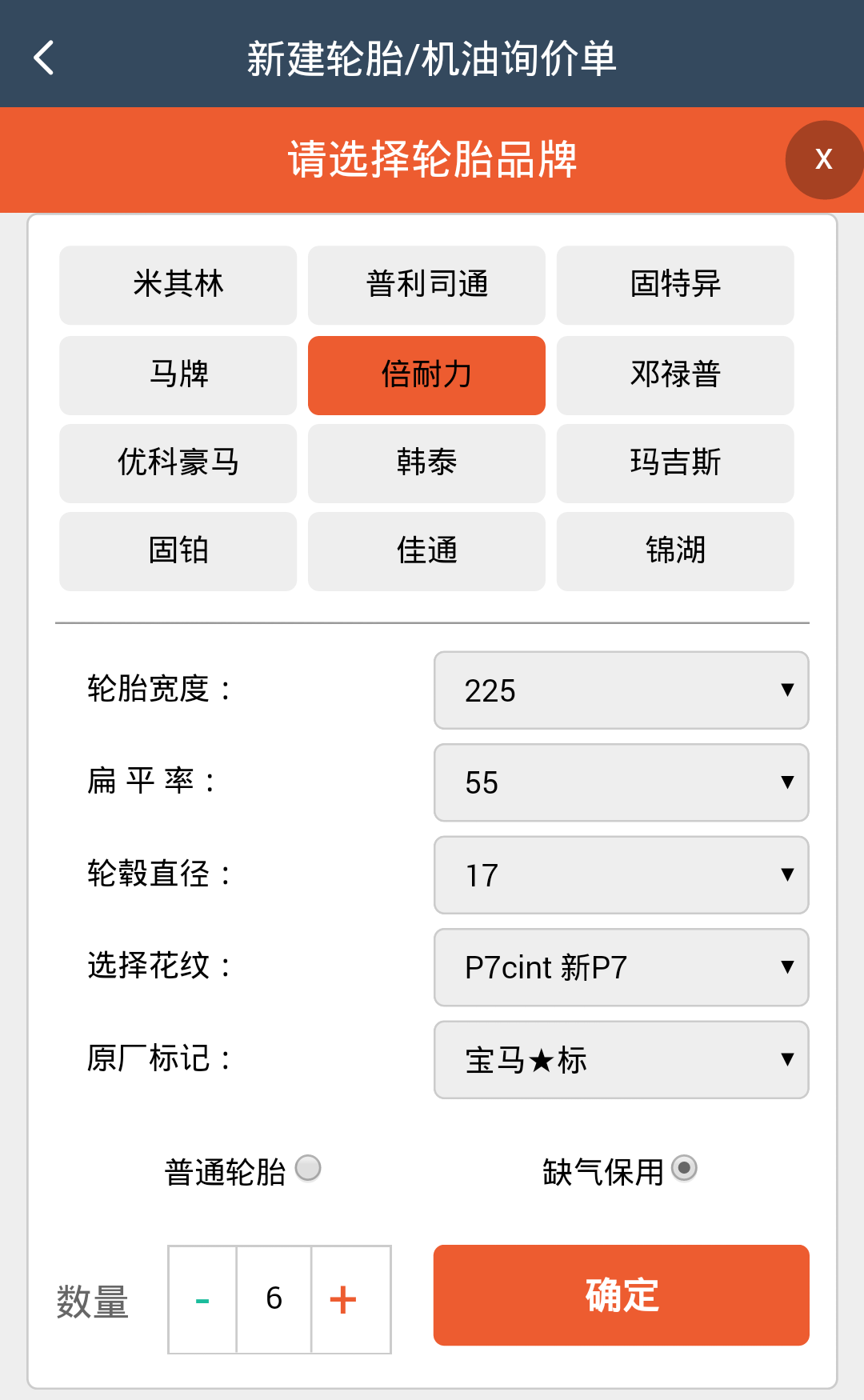Pick the 玛吉斯 brand
864x1400 pixels.
(674, 463)
